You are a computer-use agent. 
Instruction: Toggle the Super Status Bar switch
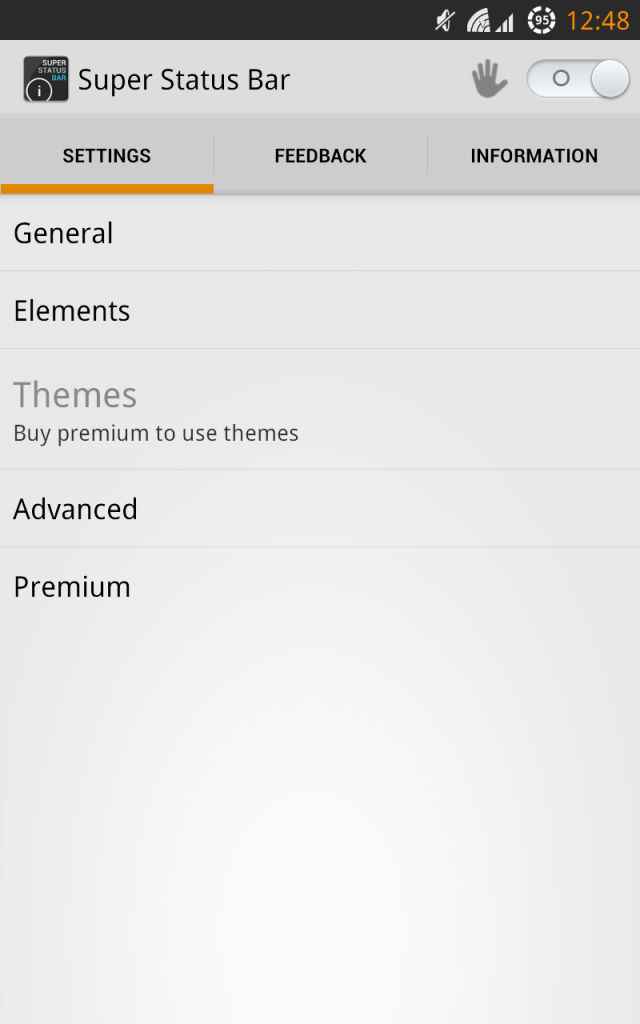pos(577,79)
